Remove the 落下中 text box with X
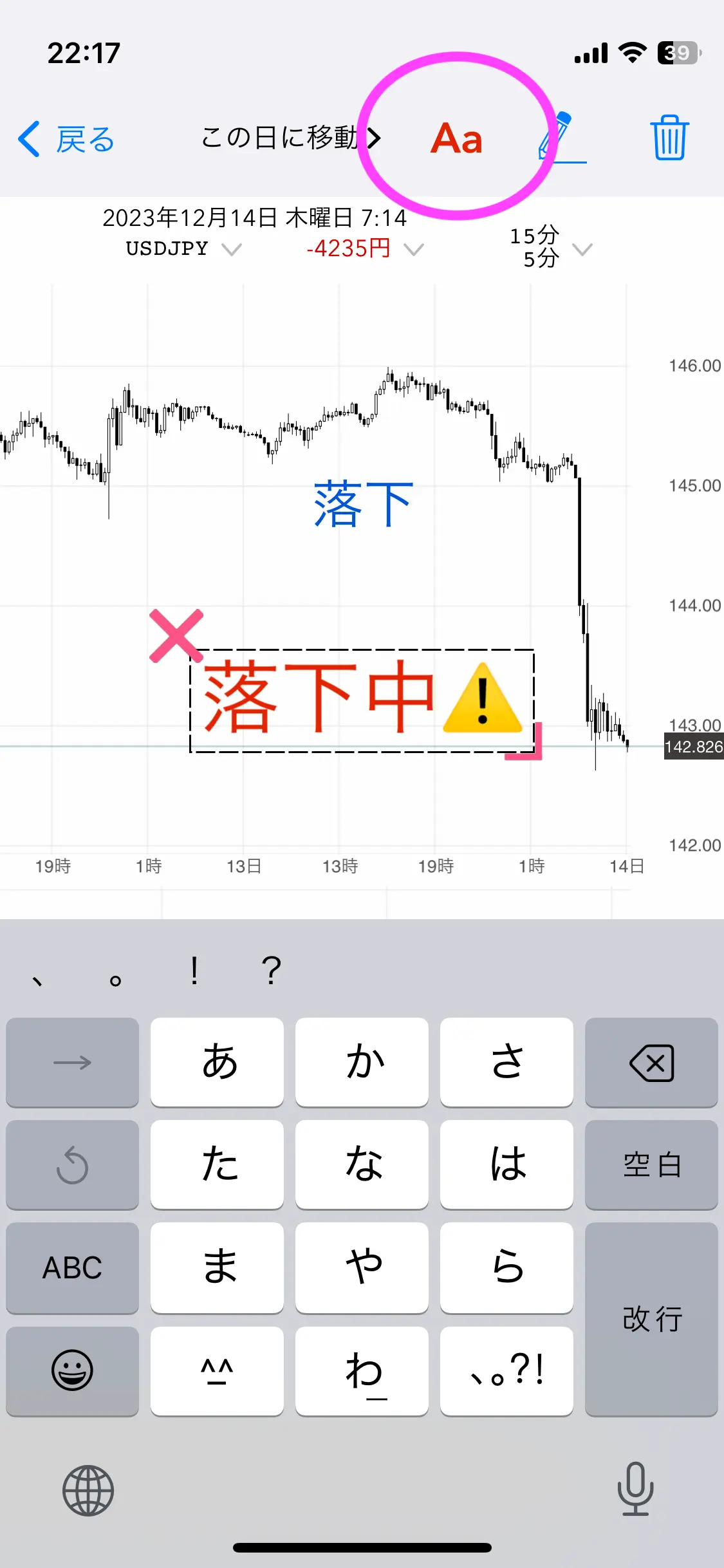Viewport: 724px width, 1568px height. [x=176, y=636]
